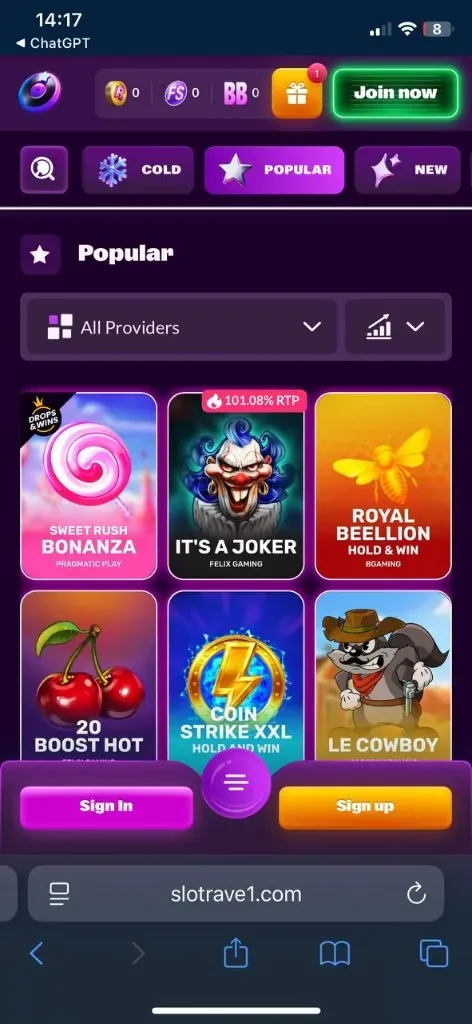Viewport: 472px width, 1024px height.
Task: Open the game search icon
Action: (x=44, y=170)
